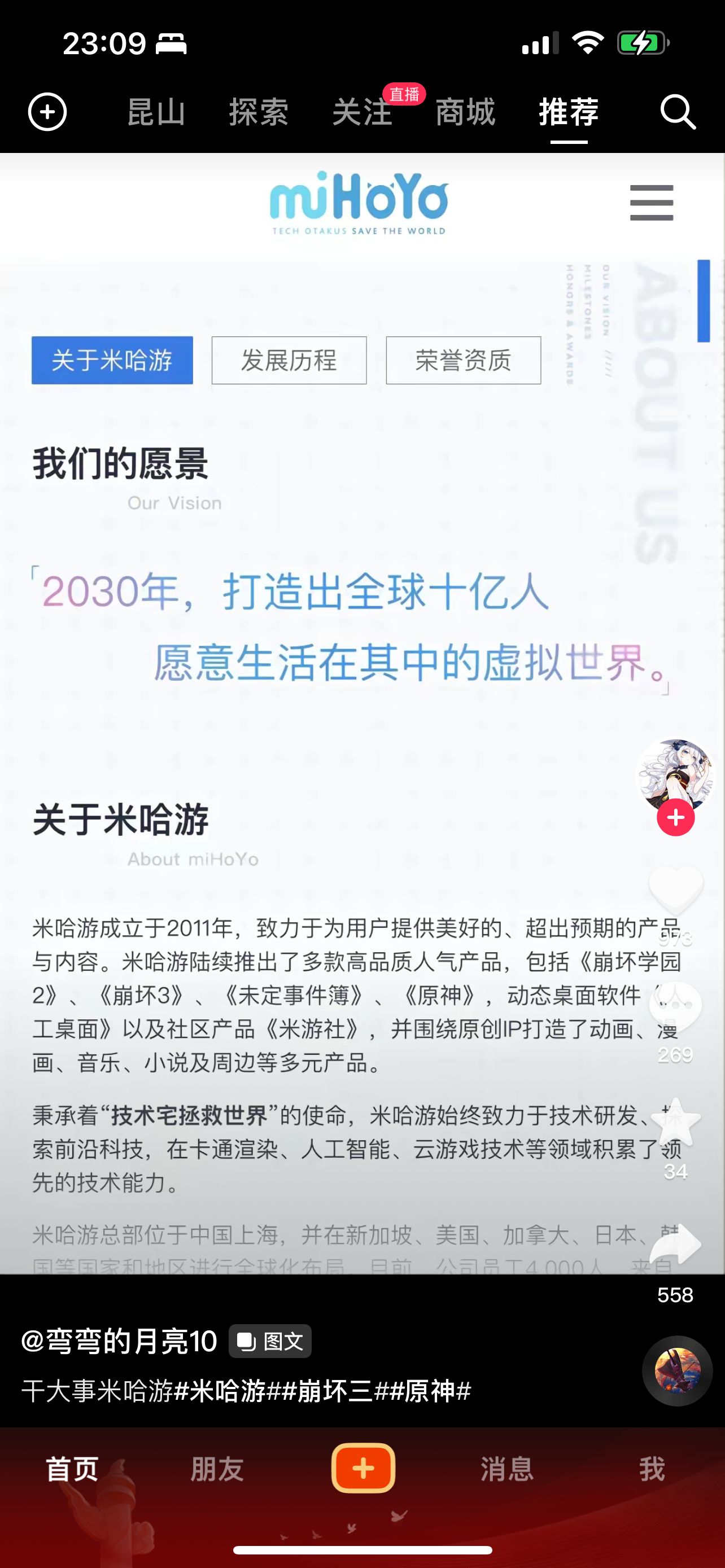The height and width of the screenshot is (1568, 725).
Task: Open the 消息 tab
Action: point(507,1469)
